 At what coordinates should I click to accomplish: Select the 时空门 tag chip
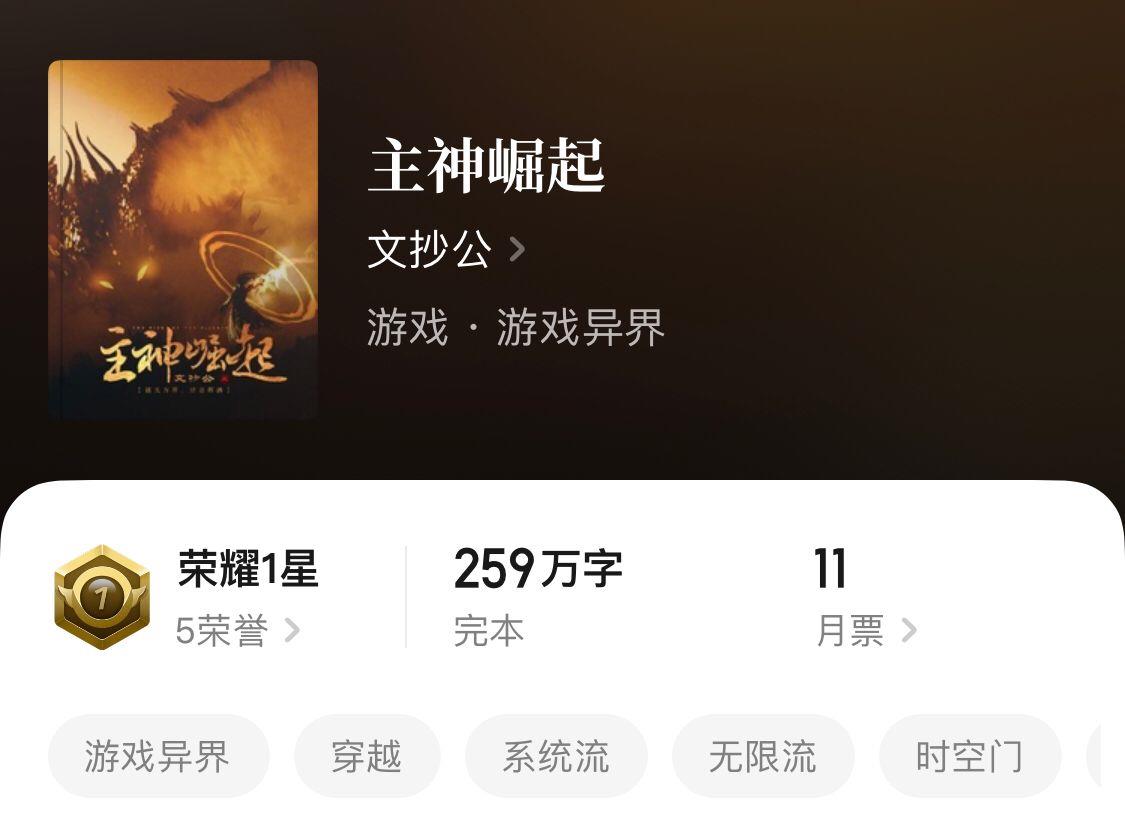coord(969,757)
